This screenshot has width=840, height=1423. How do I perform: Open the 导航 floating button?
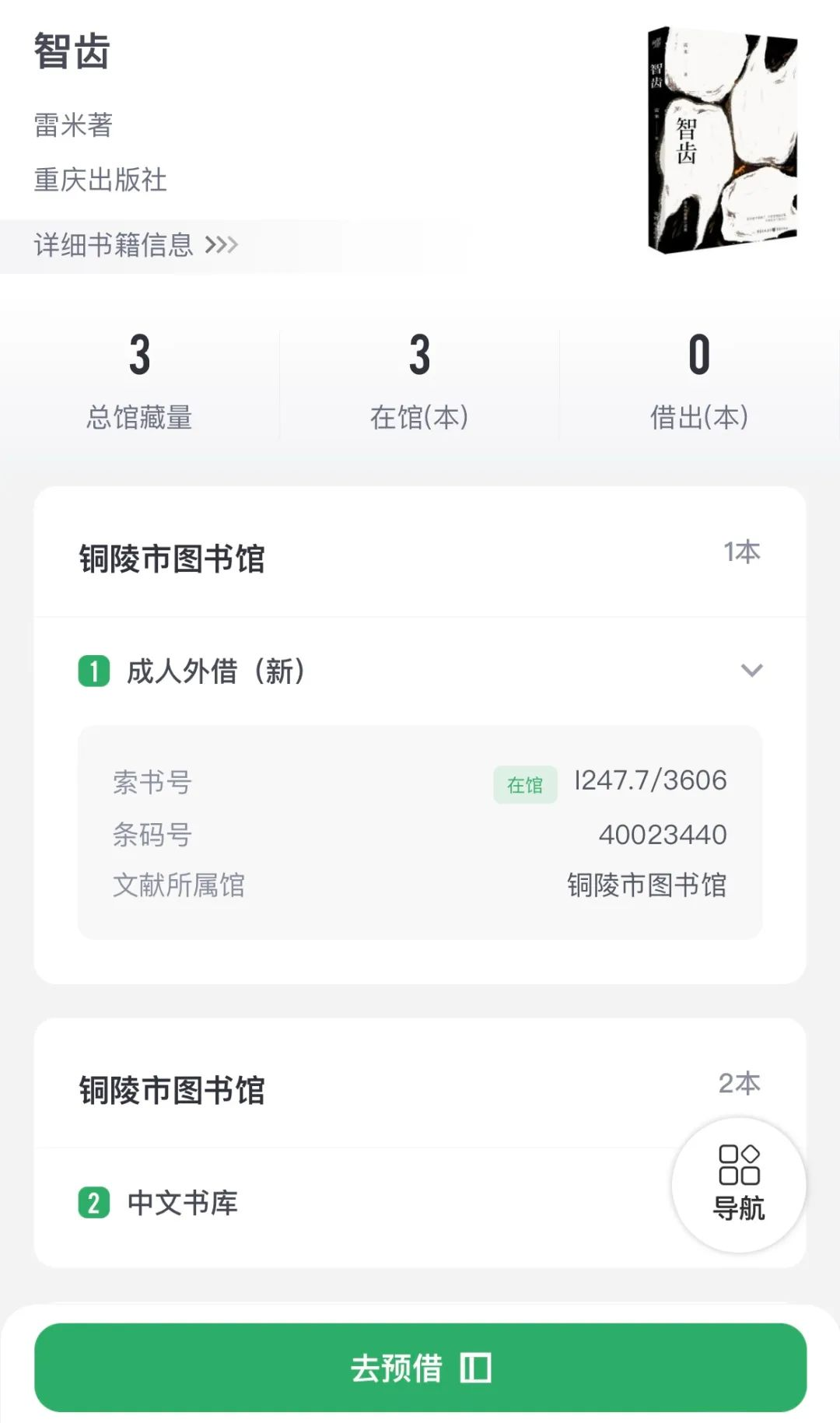point(739,1184)
